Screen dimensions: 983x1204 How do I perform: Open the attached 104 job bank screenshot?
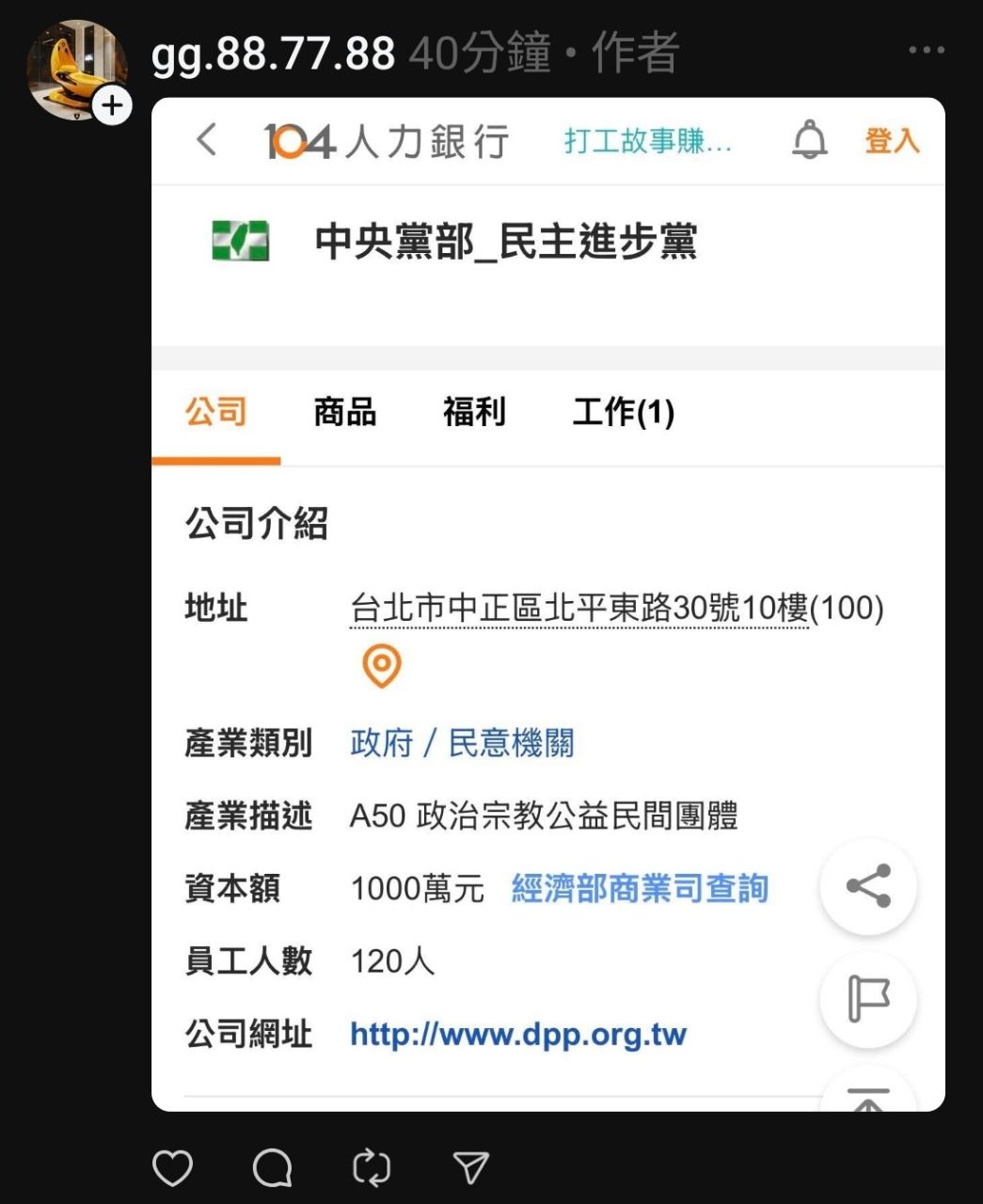[547, 604]
